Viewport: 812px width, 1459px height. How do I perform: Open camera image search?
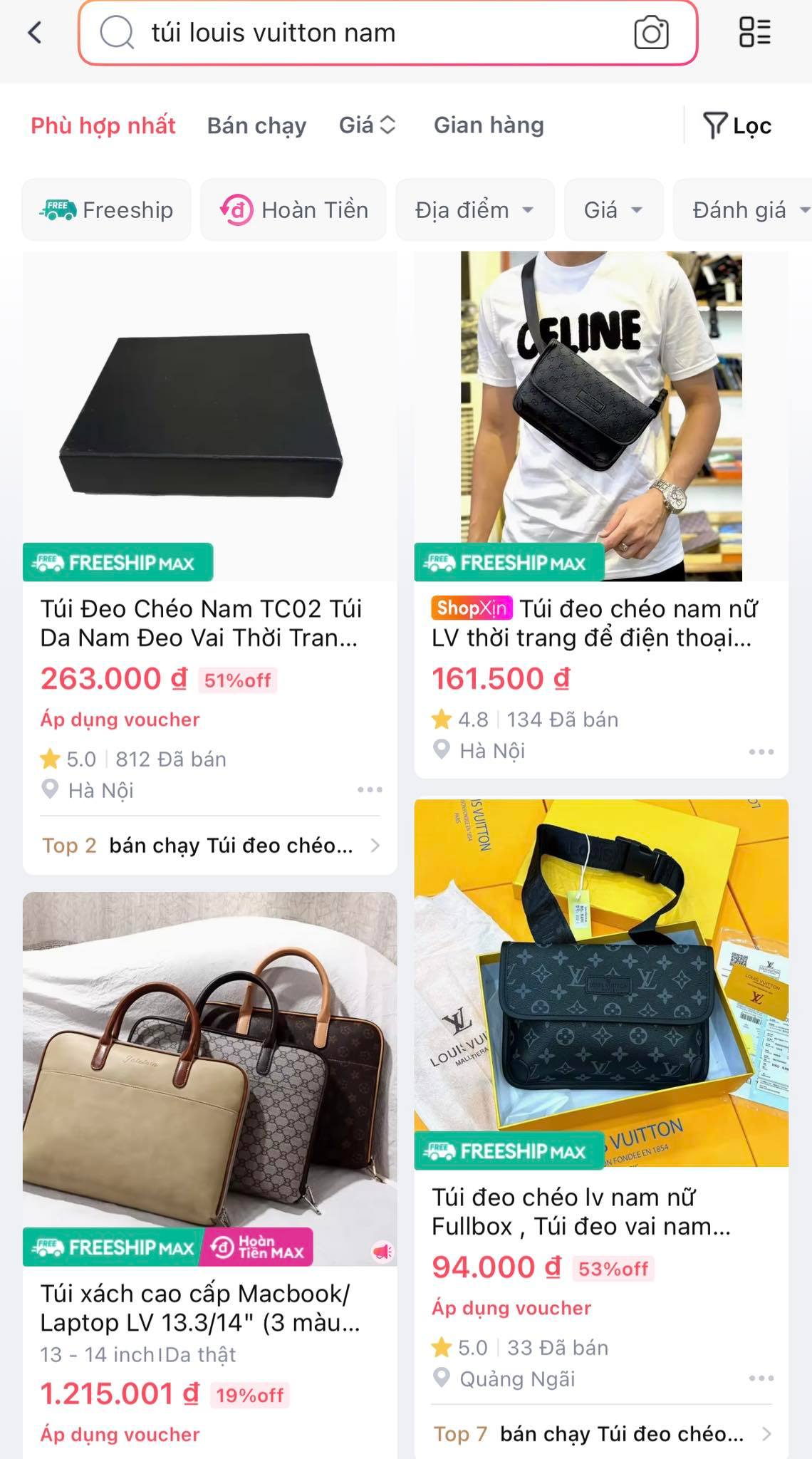(651, 33)
